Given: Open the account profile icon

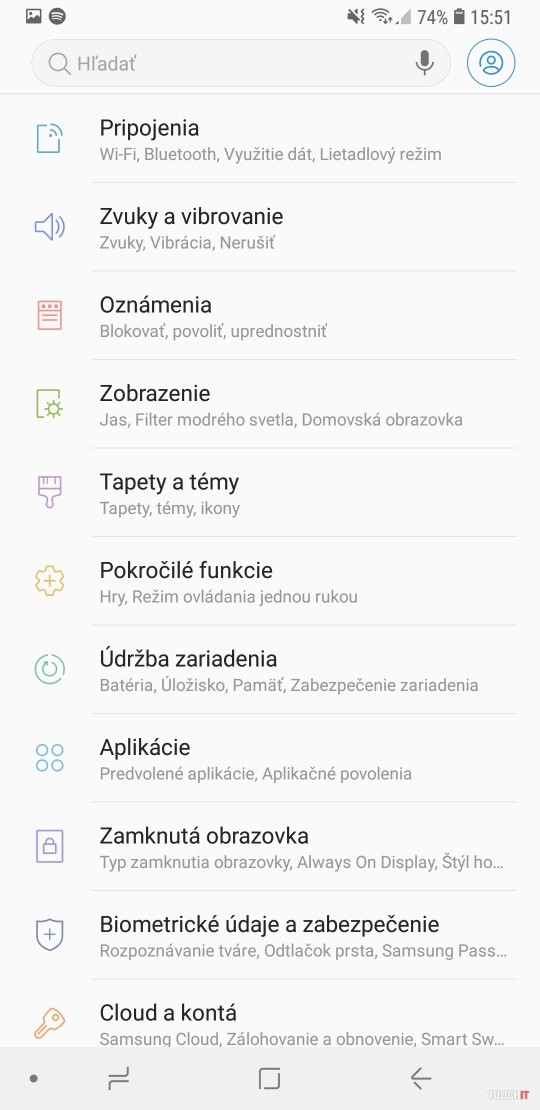Looking at the screenshot, I should coord(491,63).
